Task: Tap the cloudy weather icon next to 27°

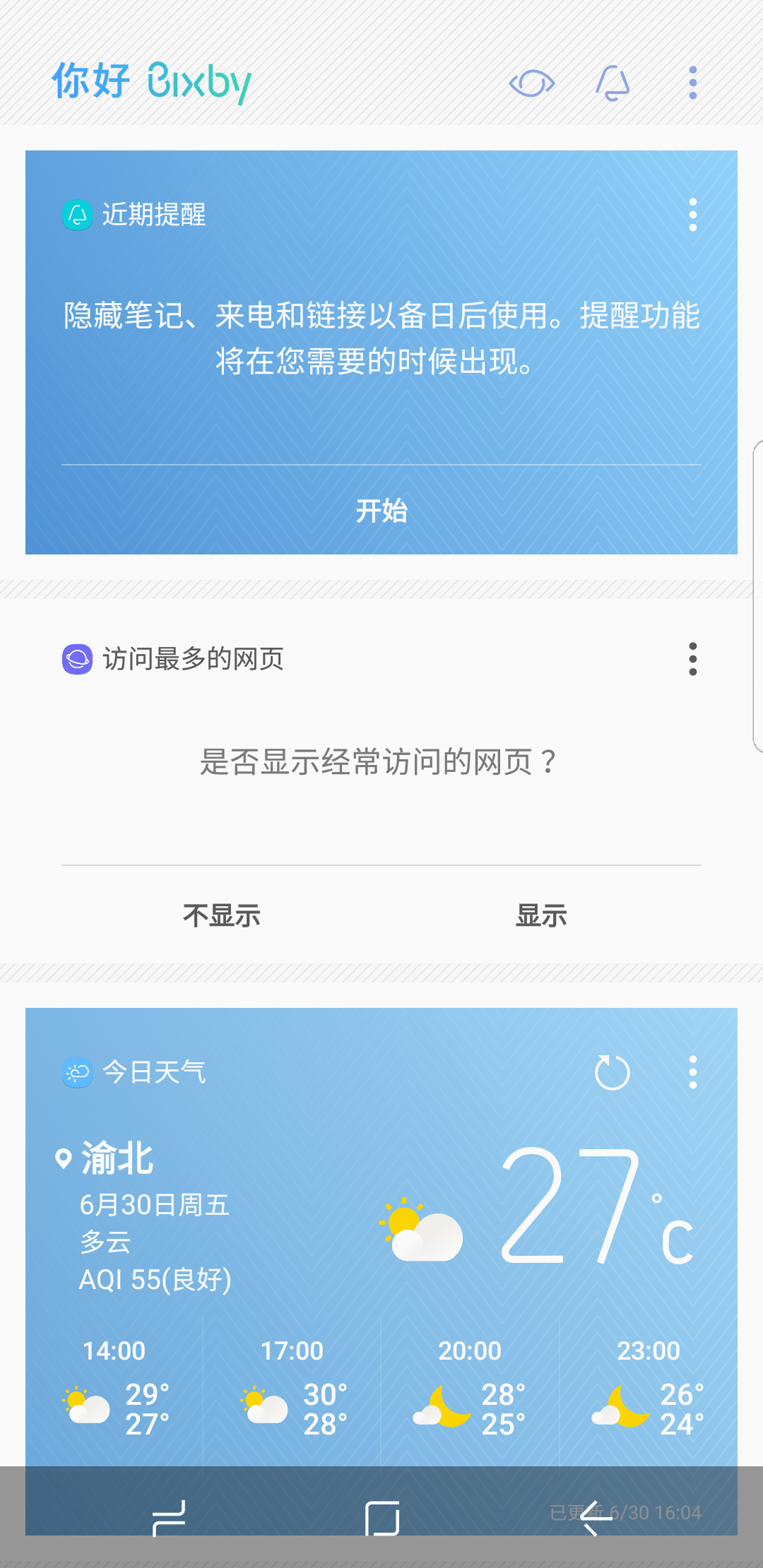Action: (419, 1233)
